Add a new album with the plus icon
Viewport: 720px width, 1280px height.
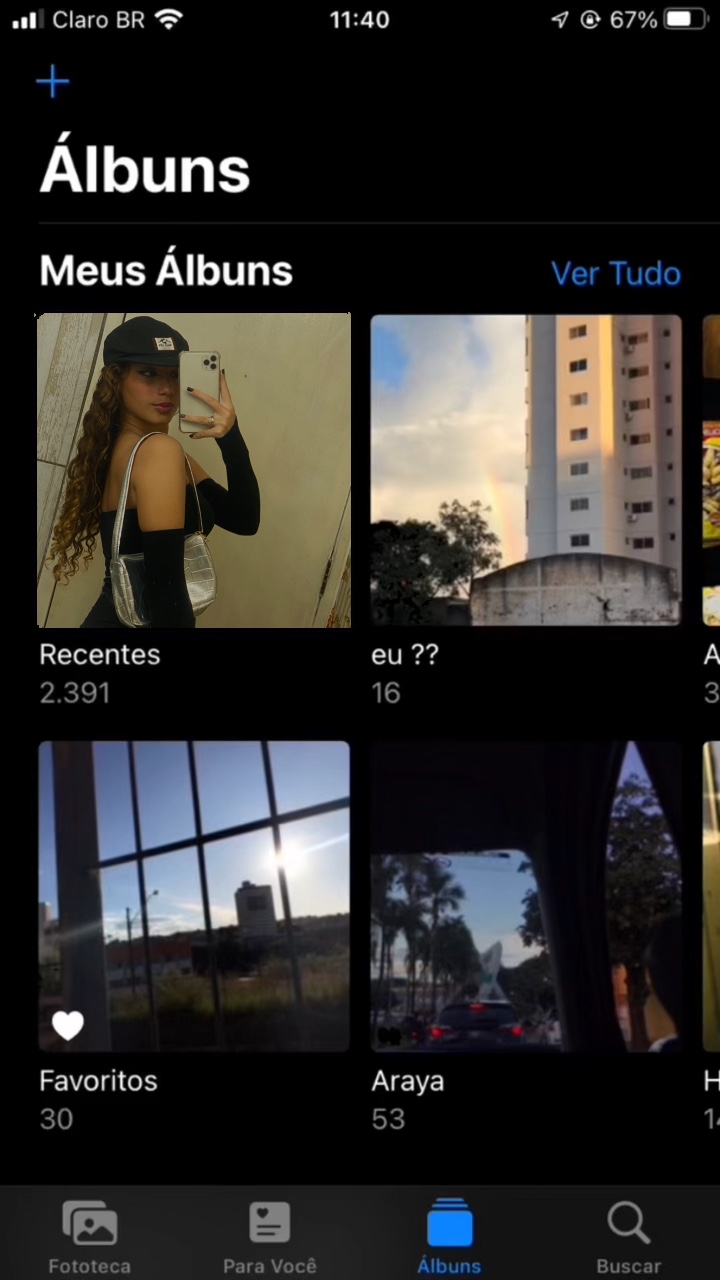click(x=53, y=82)
